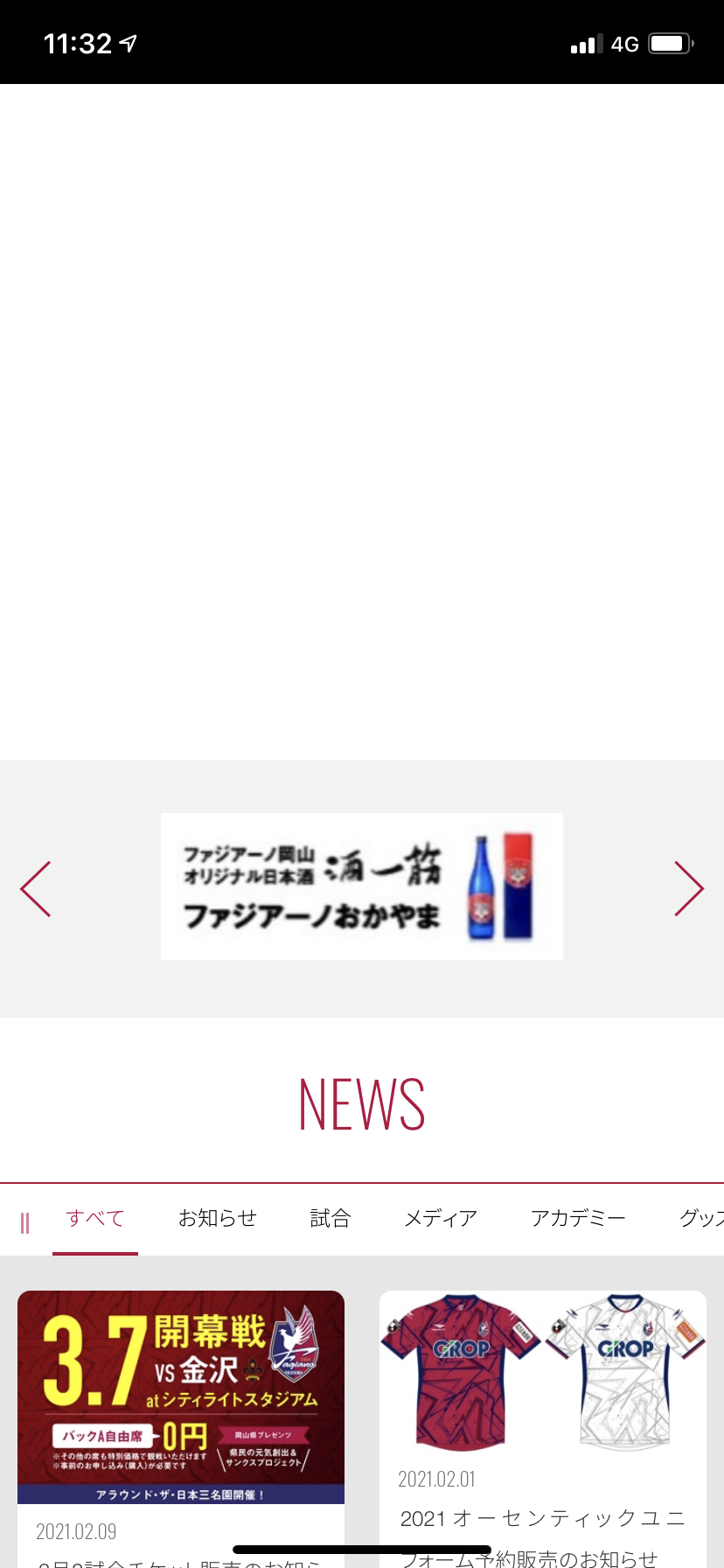
Task: Switch to the お知らせ tab
Action: (218, 1218)
